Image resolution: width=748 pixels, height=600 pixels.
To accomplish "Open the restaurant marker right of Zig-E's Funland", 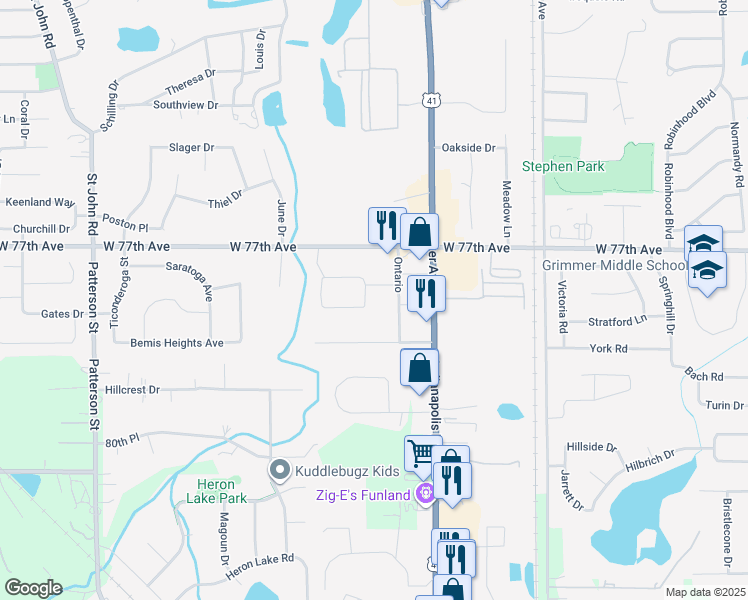I will tap(452, 484).
